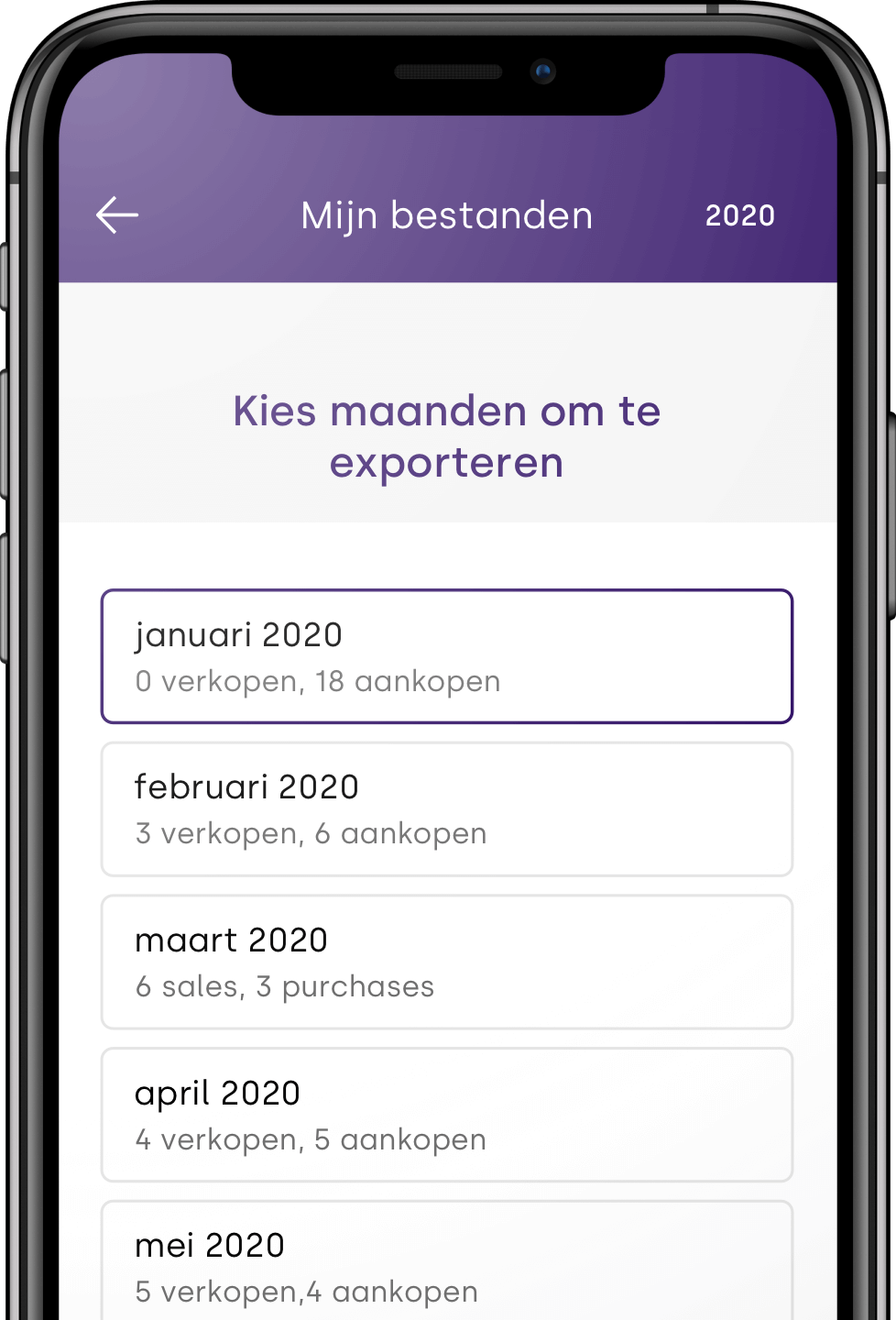Viewport: 896px width, 1320px height.
Task: Go back using the arrow icon
Action: click(x=117, y=215)
